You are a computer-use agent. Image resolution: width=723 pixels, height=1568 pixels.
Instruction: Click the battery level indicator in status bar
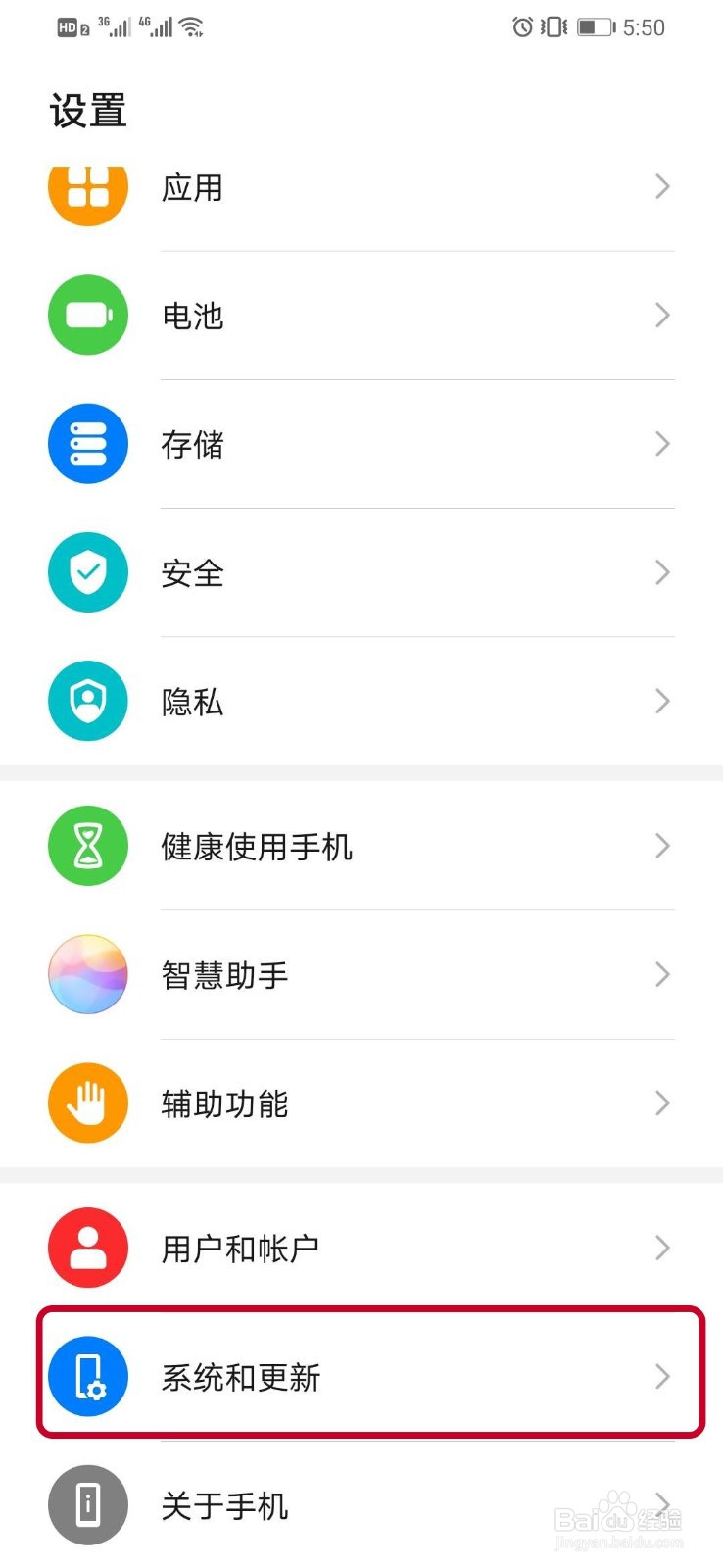tap(594, 26)
